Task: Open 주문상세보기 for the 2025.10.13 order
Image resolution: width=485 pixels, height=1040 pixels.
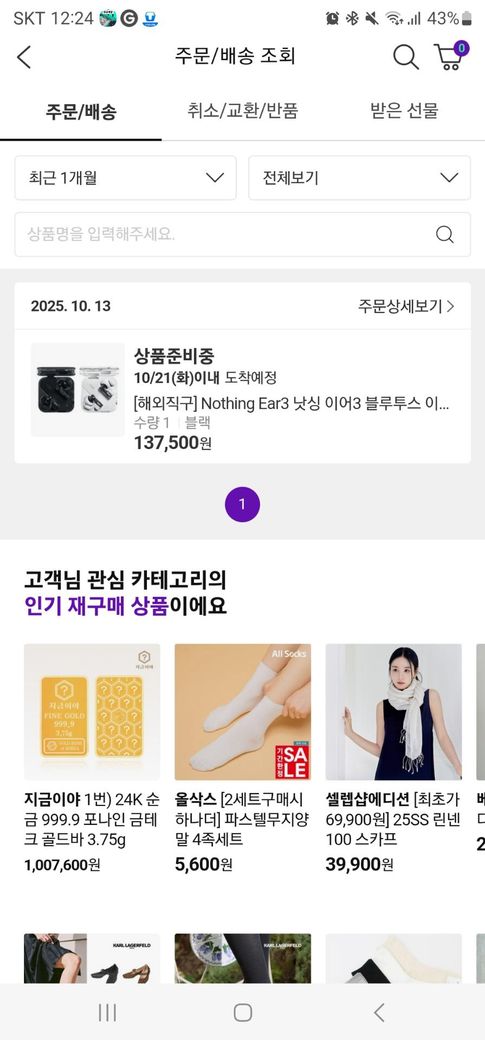Action: coord(406,306)
